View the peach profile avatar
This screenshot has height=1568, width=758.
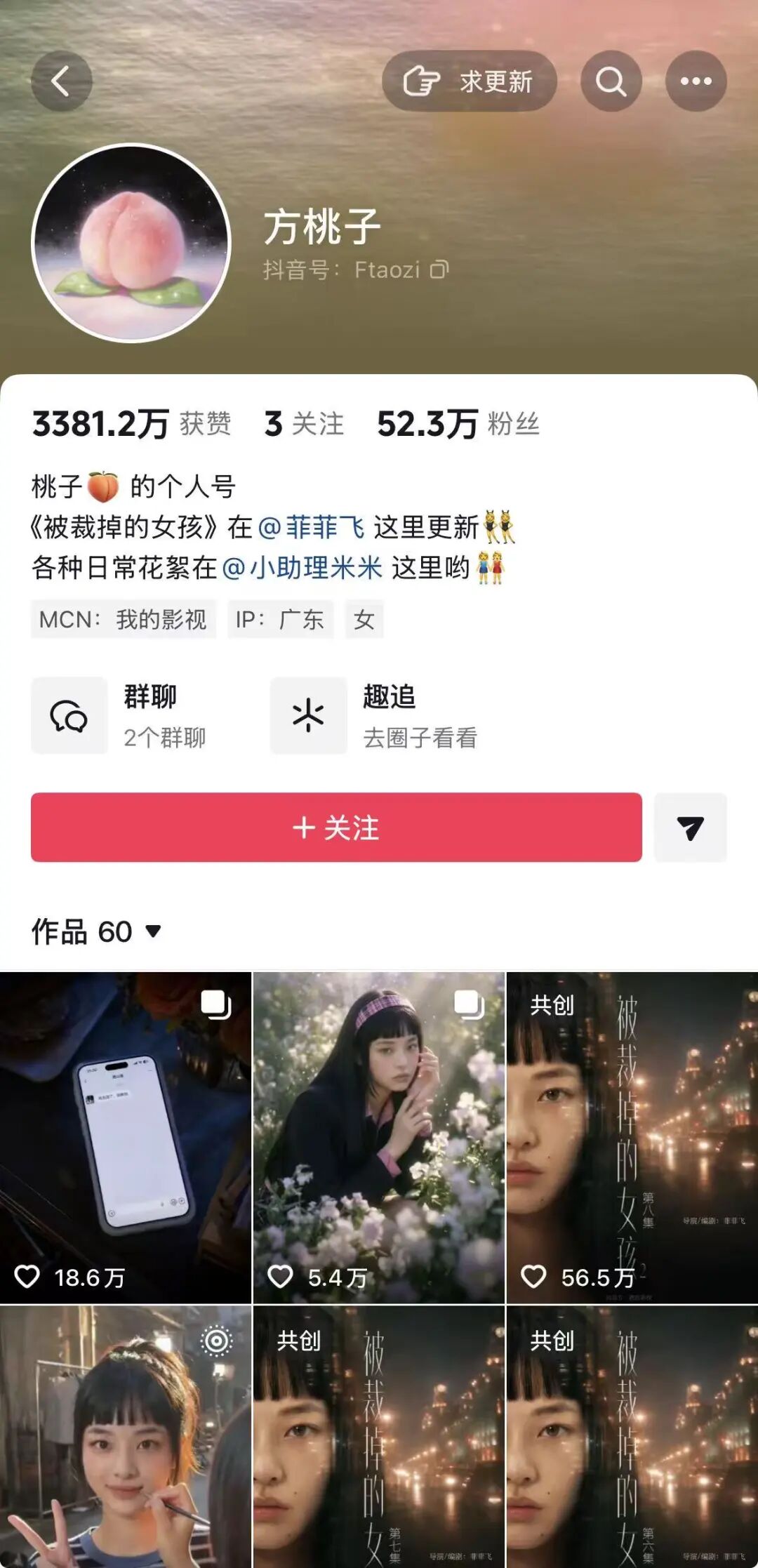[x=131, y=243]
